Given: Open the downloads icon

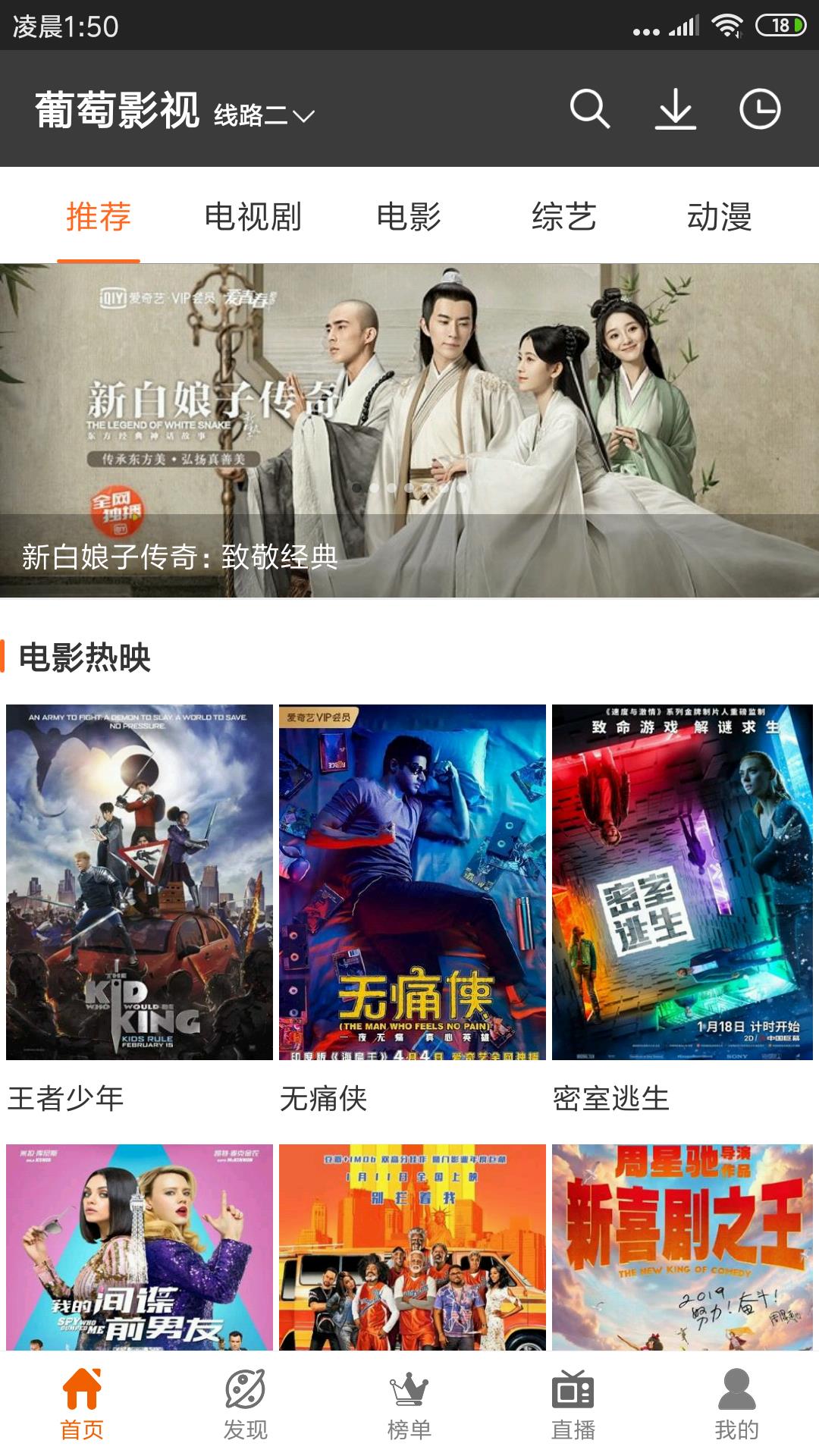Looking at the screenshot, I should 675,109.
